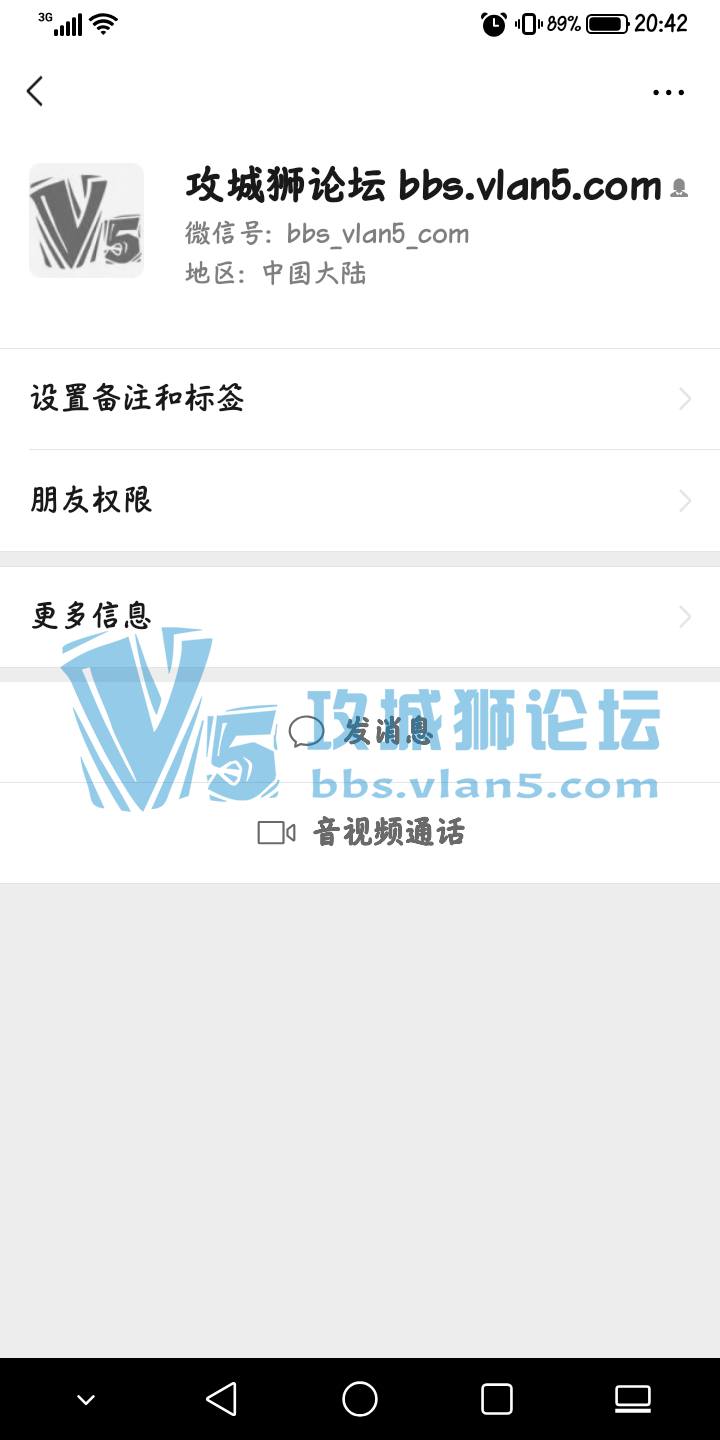Image resolution: width=720 pixels, height=1440 pixels.
Task: Open 更多信息 row
Action: [x=360, y=616]
